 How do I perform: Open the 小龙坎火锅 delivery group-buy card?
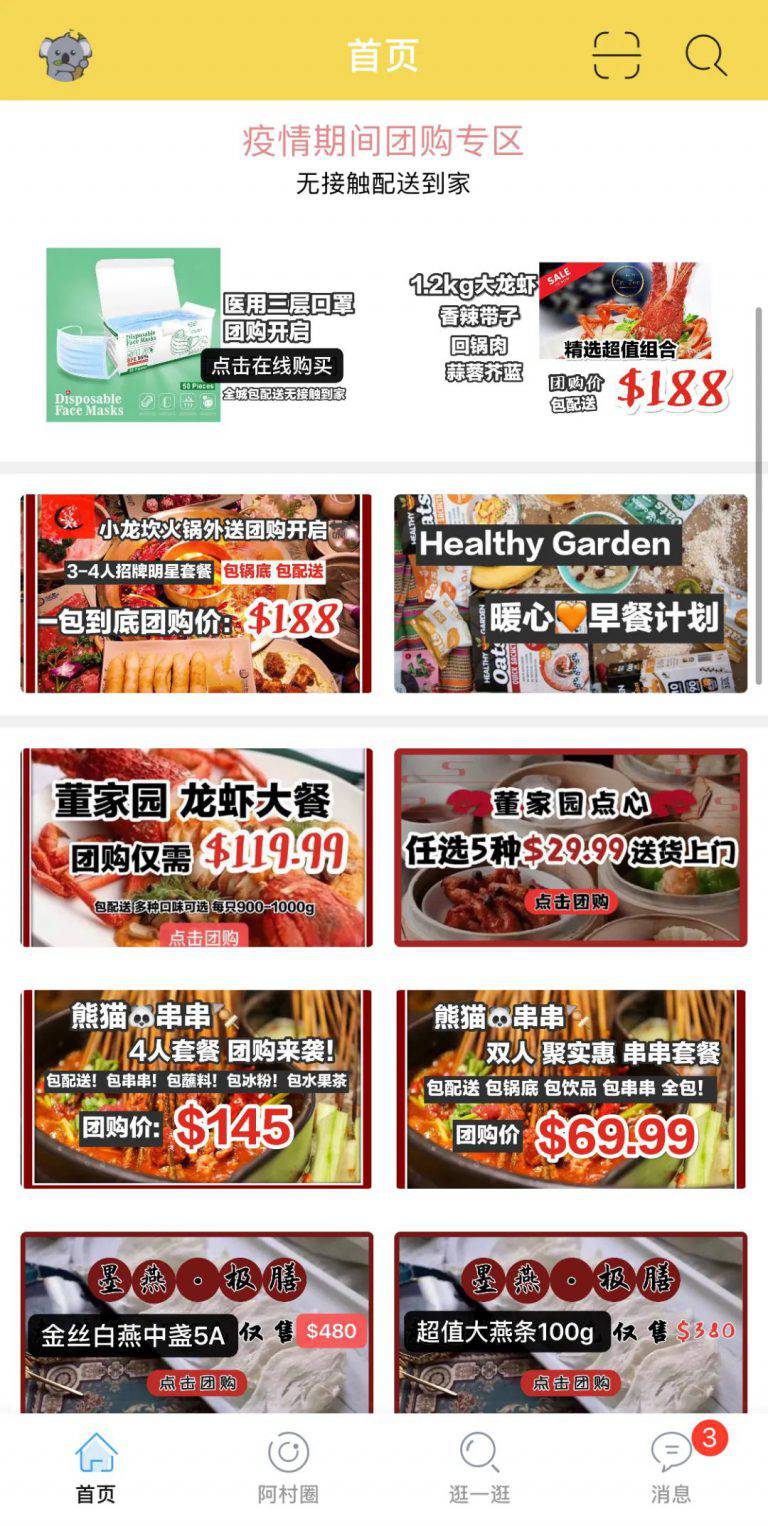(196, 593)
